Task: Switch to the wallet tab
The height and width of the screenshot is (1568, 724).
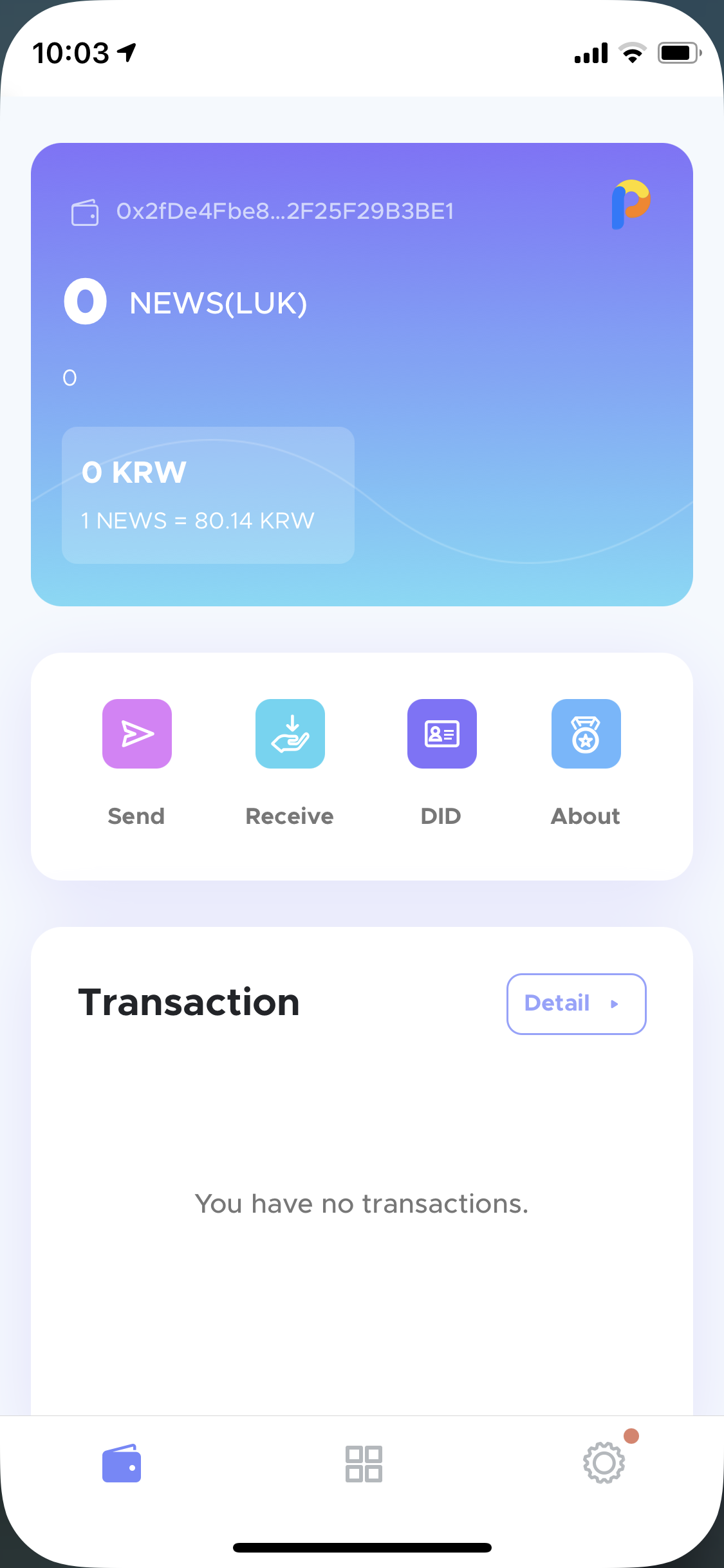Action: tap(122, 1464)
